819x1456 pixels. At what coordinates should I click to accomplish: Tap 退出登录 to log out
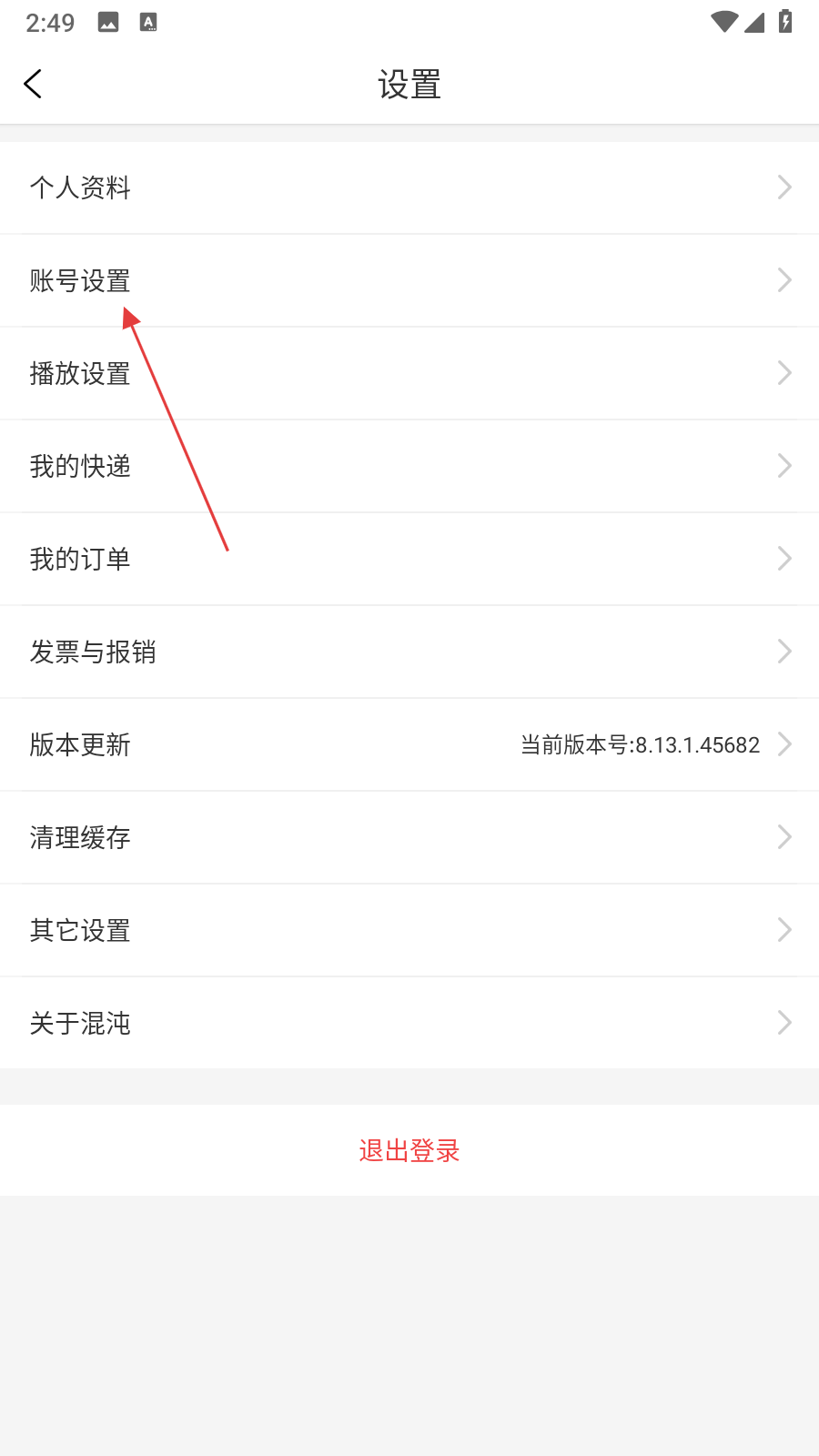pos(409,1150)
